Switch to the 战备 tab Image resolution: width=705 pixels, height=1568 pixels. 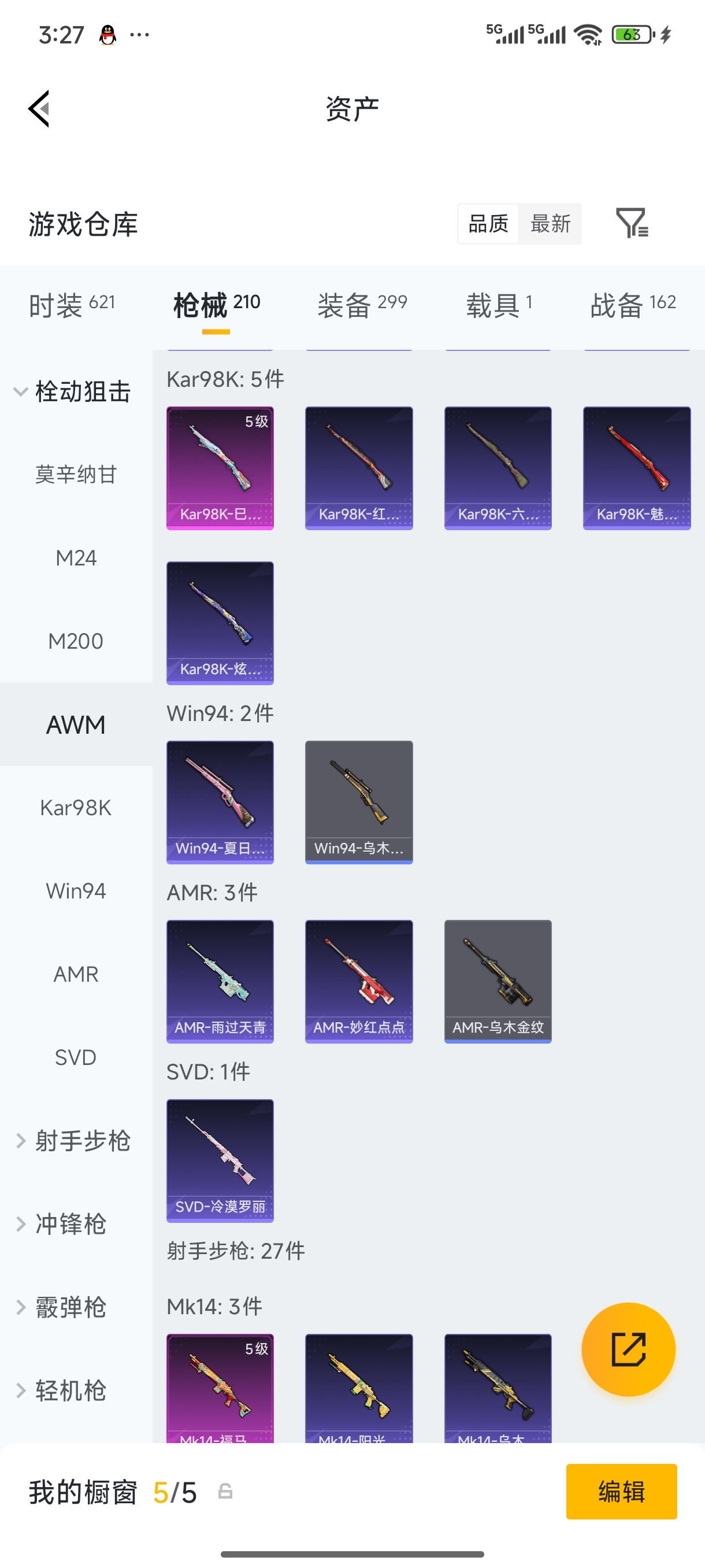click(x=633, y=304)
